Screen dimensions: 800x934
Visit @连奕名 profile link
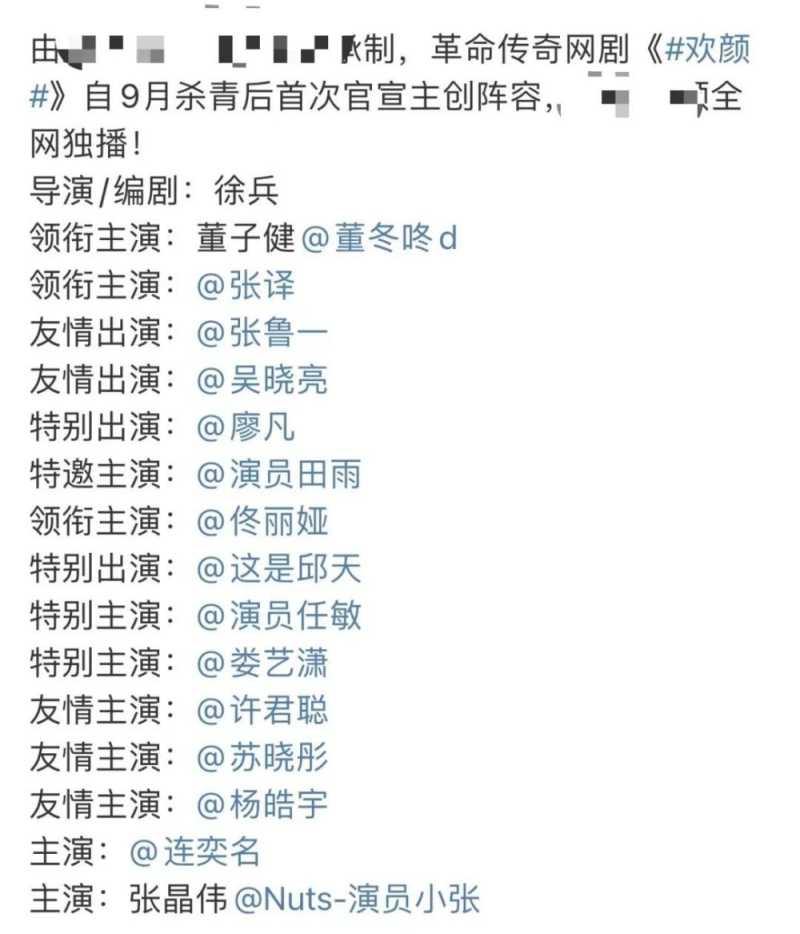tap(196, 852)
